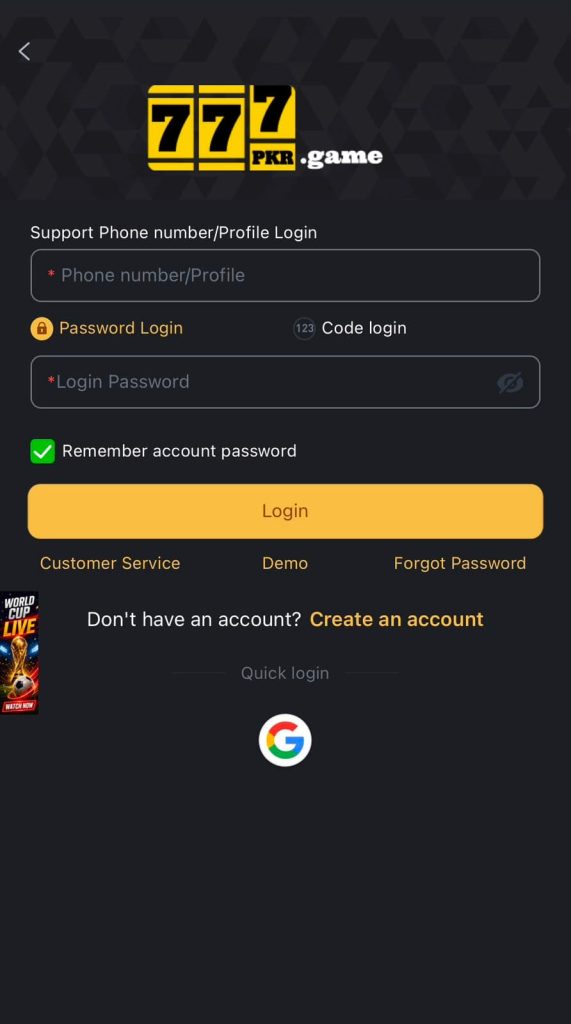Select the Password Login option
571x1024 pixels.
tap(106, 328)
